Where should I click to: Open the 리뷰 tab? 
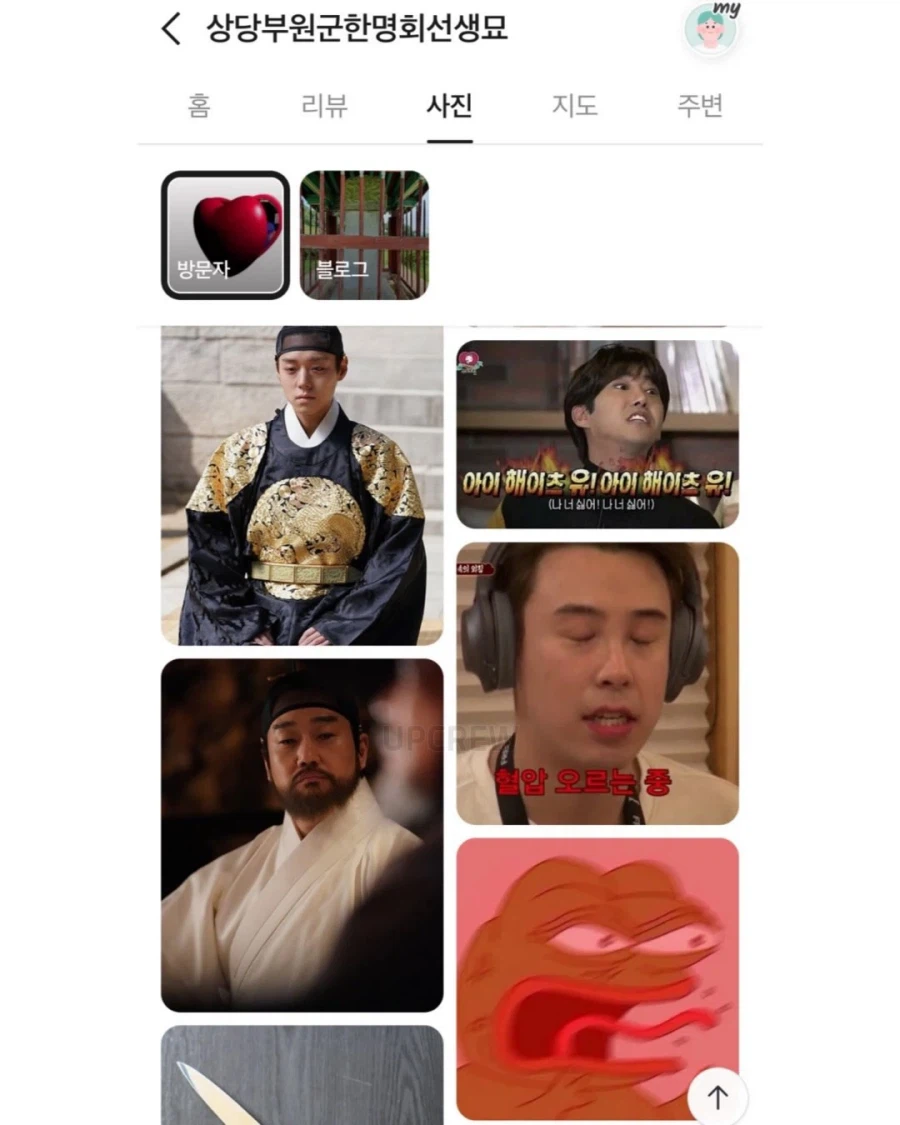point(324,107)
